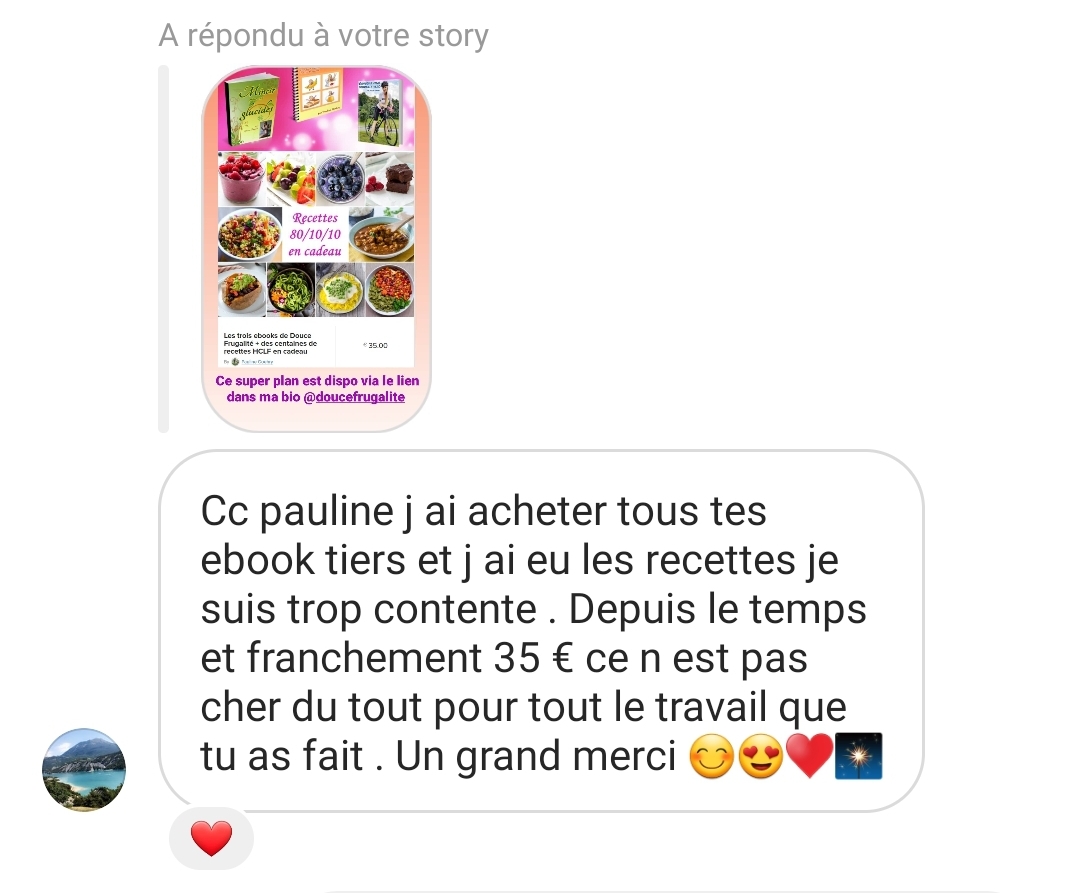Tap the heart reaction under the message
This screenshot has height=893, width=1080.
[211, 838]
